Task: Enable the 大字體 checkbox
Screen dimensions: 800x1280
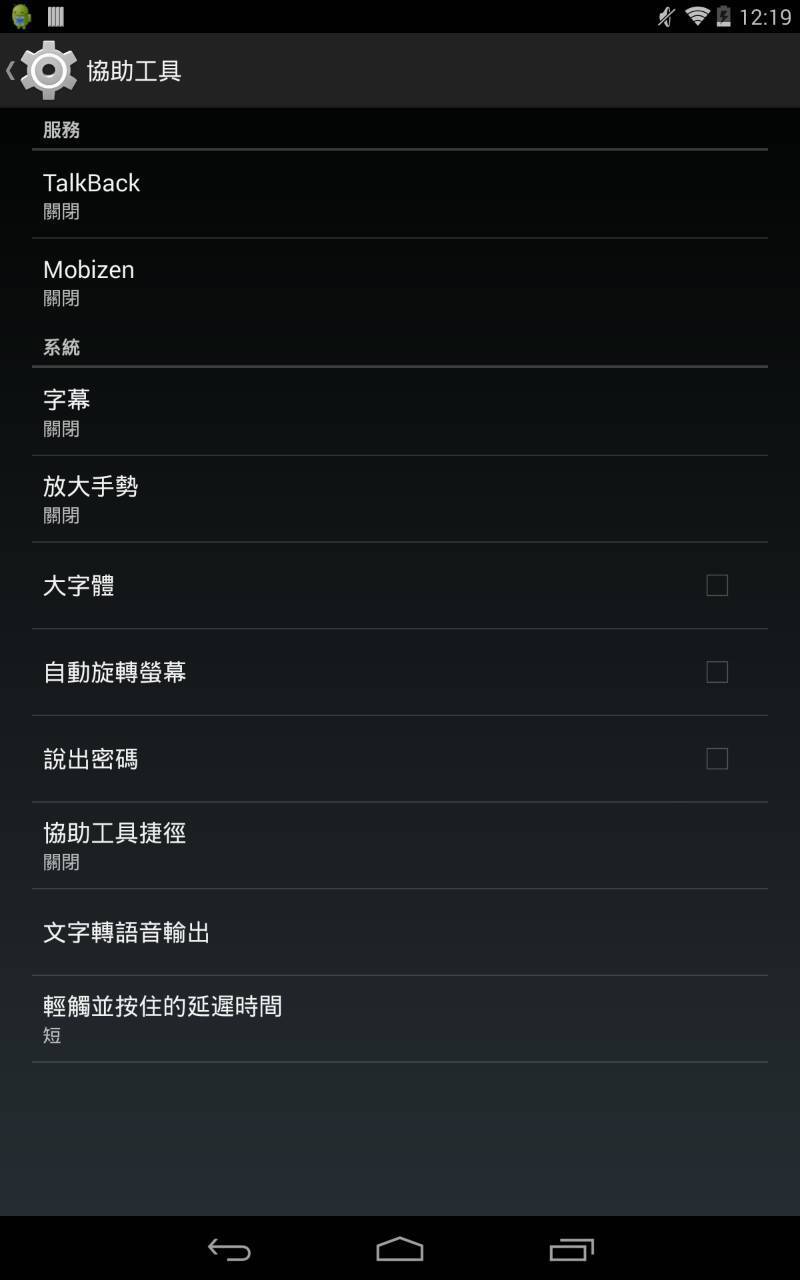Action: 716,586
